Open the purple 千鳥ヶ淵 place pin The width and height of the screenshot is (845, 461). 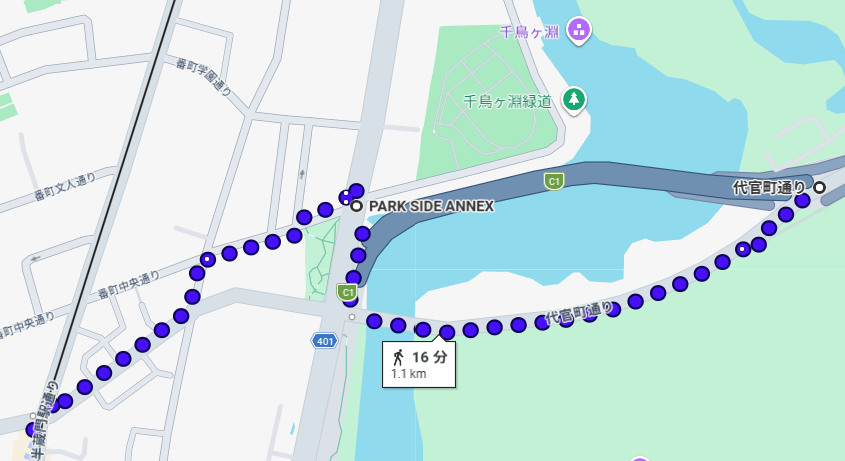click(x=578, y=29)
